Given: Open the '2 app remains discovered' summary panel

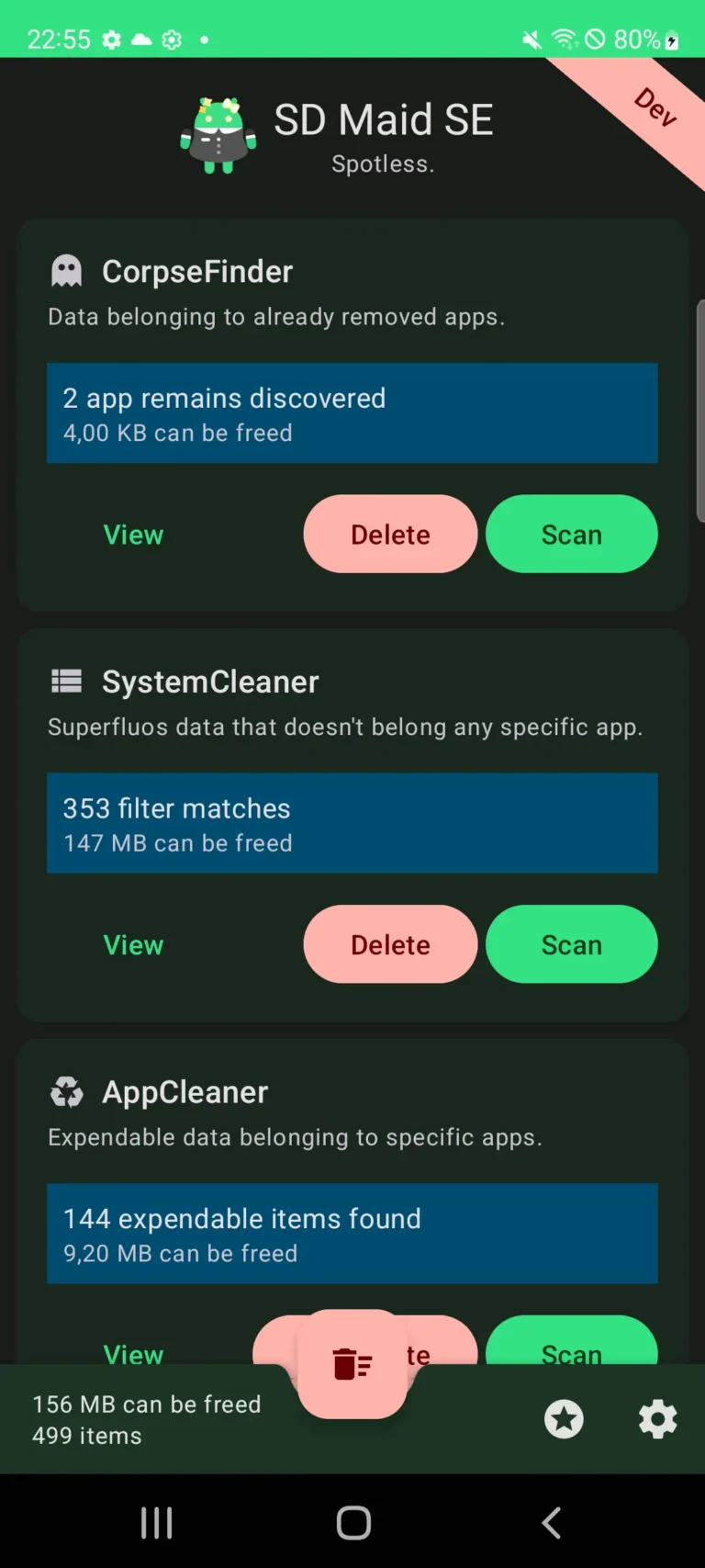Looking at the screenshot, I should click(352, 413).
